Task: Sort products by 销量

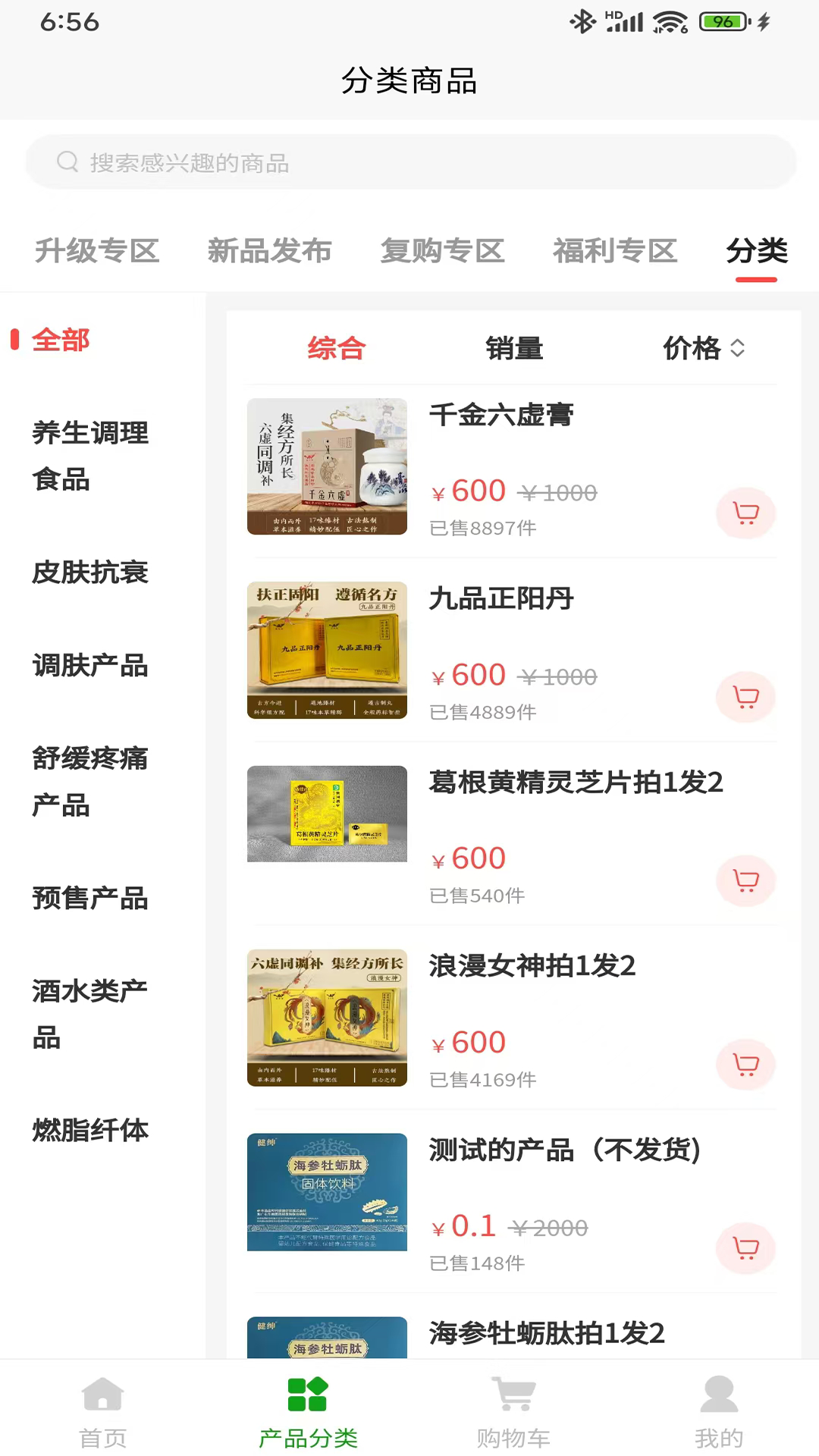Action: point(514,348)
